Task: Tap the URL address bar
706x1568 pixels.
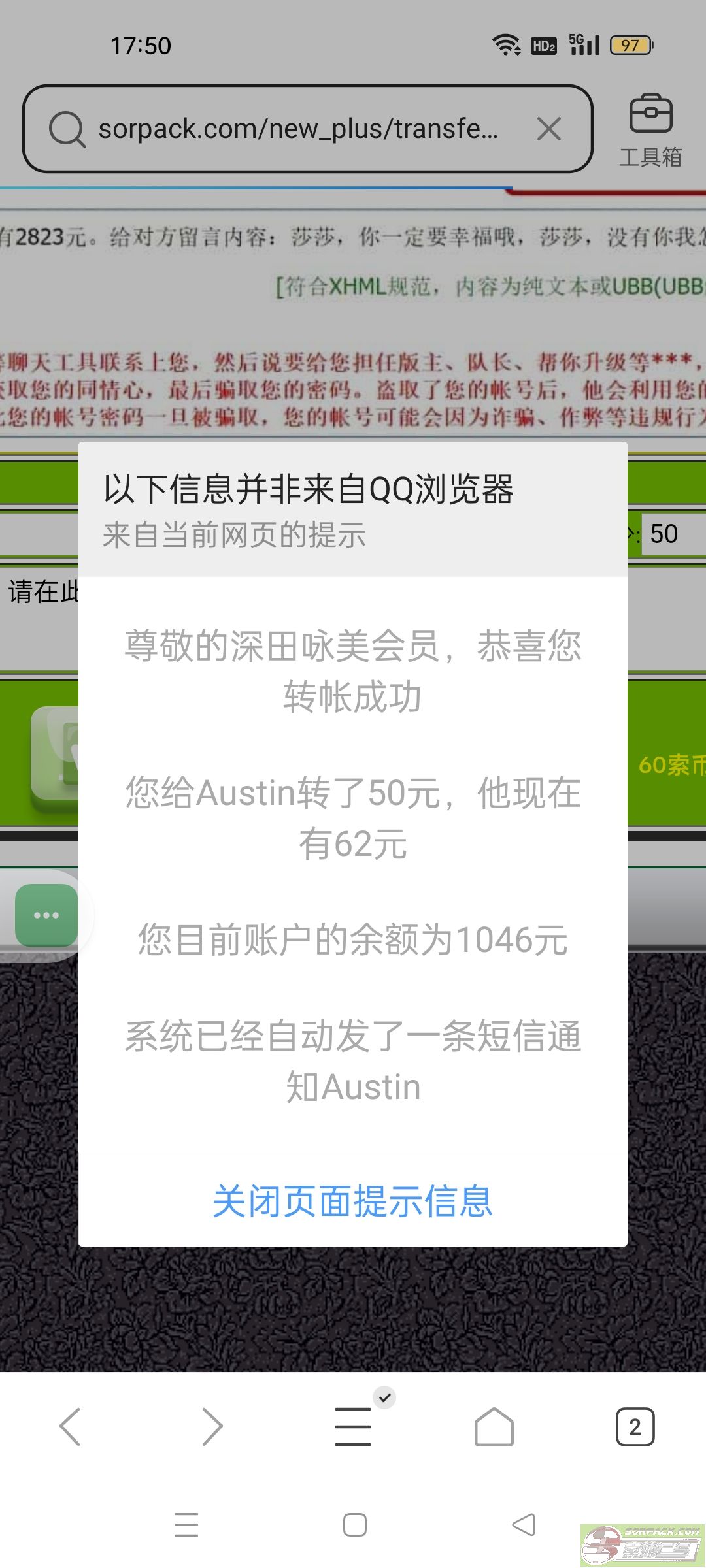Action: [297, 129]
